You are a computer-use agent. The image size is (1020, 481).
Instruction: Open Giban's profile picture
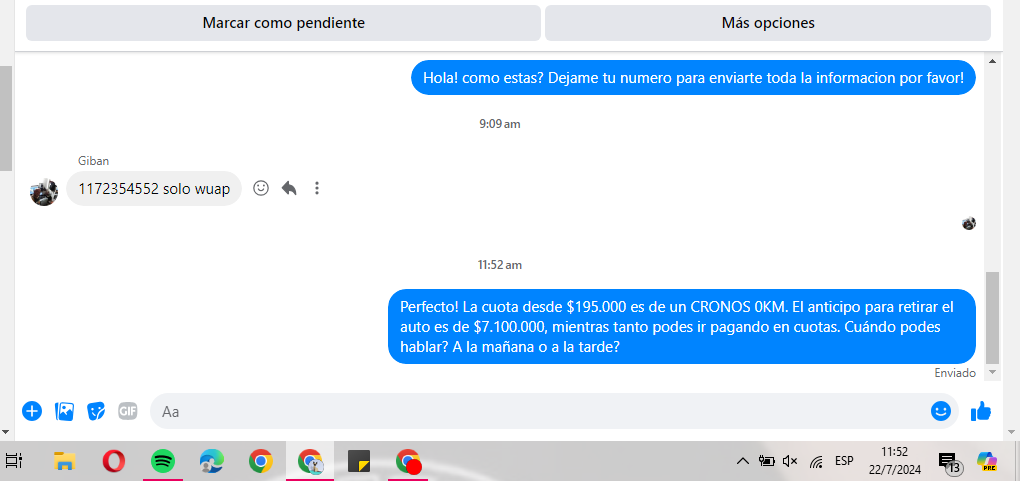44,192
